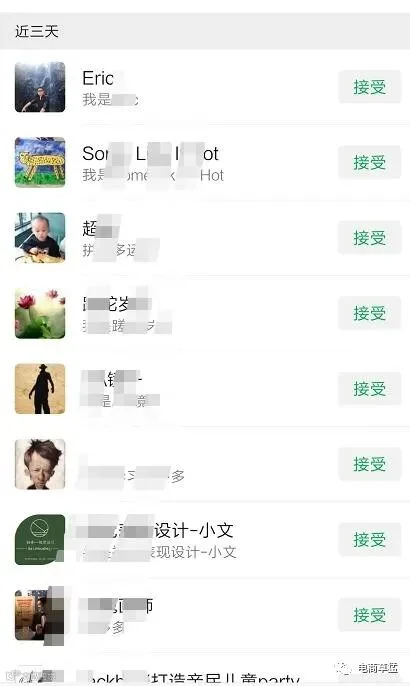This screenshot has width=410, height=686.
Task: Accept the request from the caricature face avatar
Action: [370, 464]
